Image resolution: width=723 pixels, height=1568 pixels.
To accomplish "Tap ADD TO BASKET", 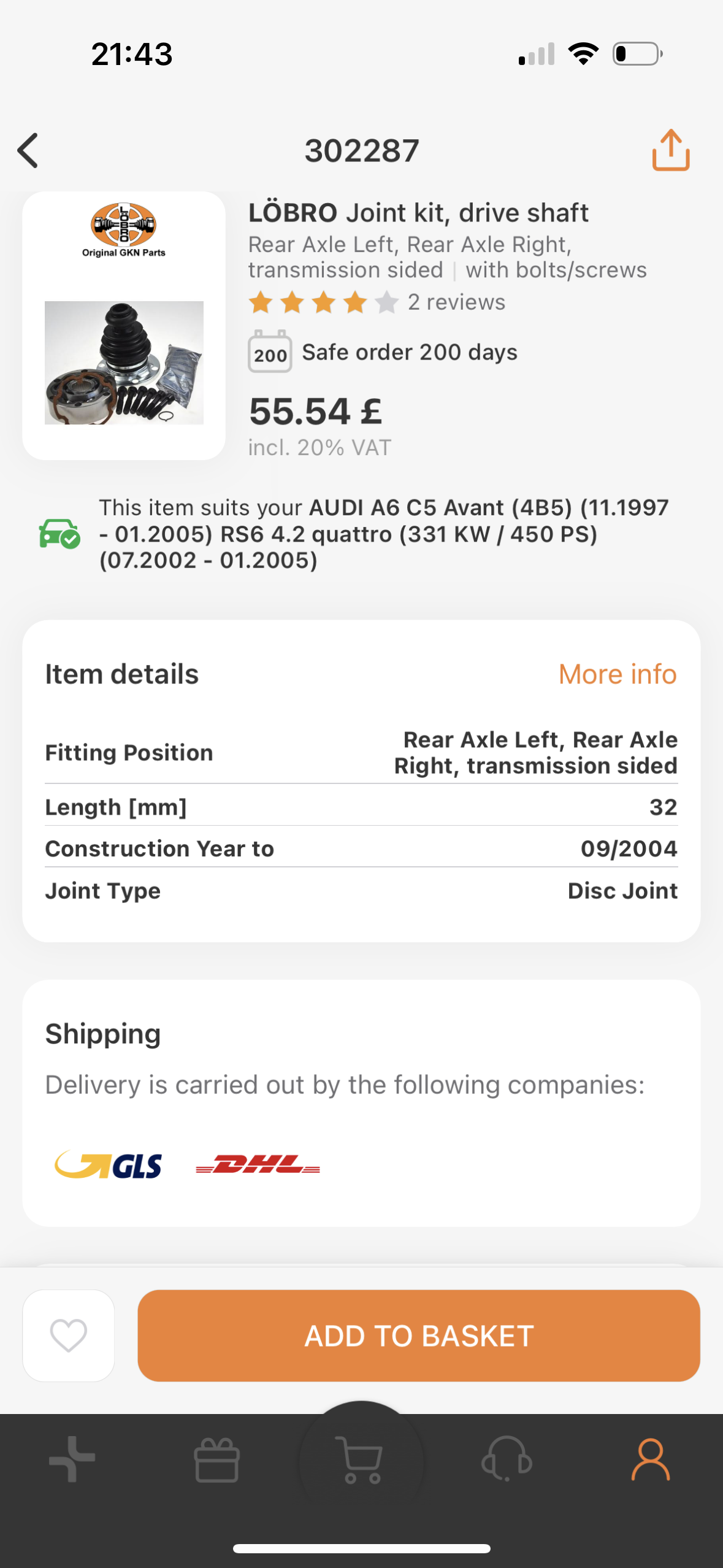I will point(419,1335).
